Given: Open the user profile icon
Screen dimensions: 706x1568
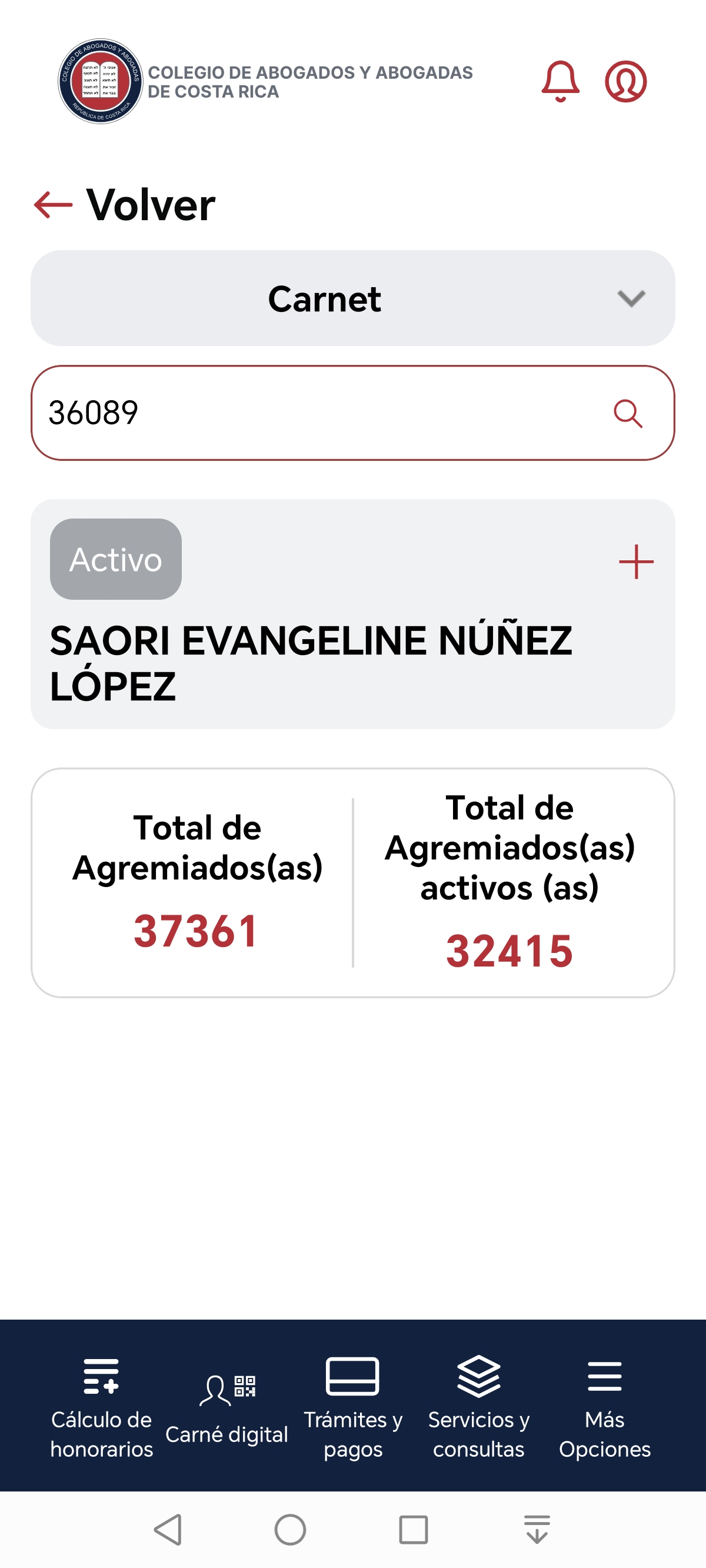Looking at the screenshot, I should tap(625, 81).
